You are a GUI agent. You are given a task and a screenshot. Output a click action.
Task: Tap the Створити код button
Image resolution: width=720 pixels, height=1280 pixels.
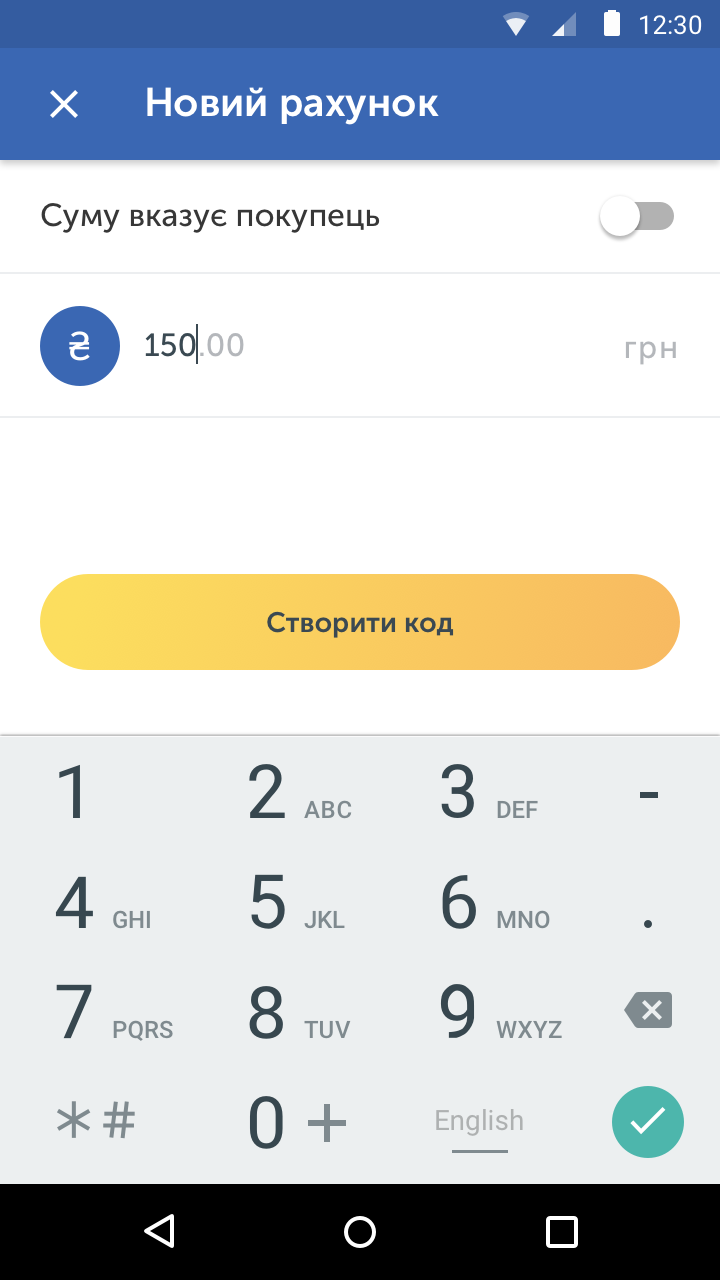(360, 622)
